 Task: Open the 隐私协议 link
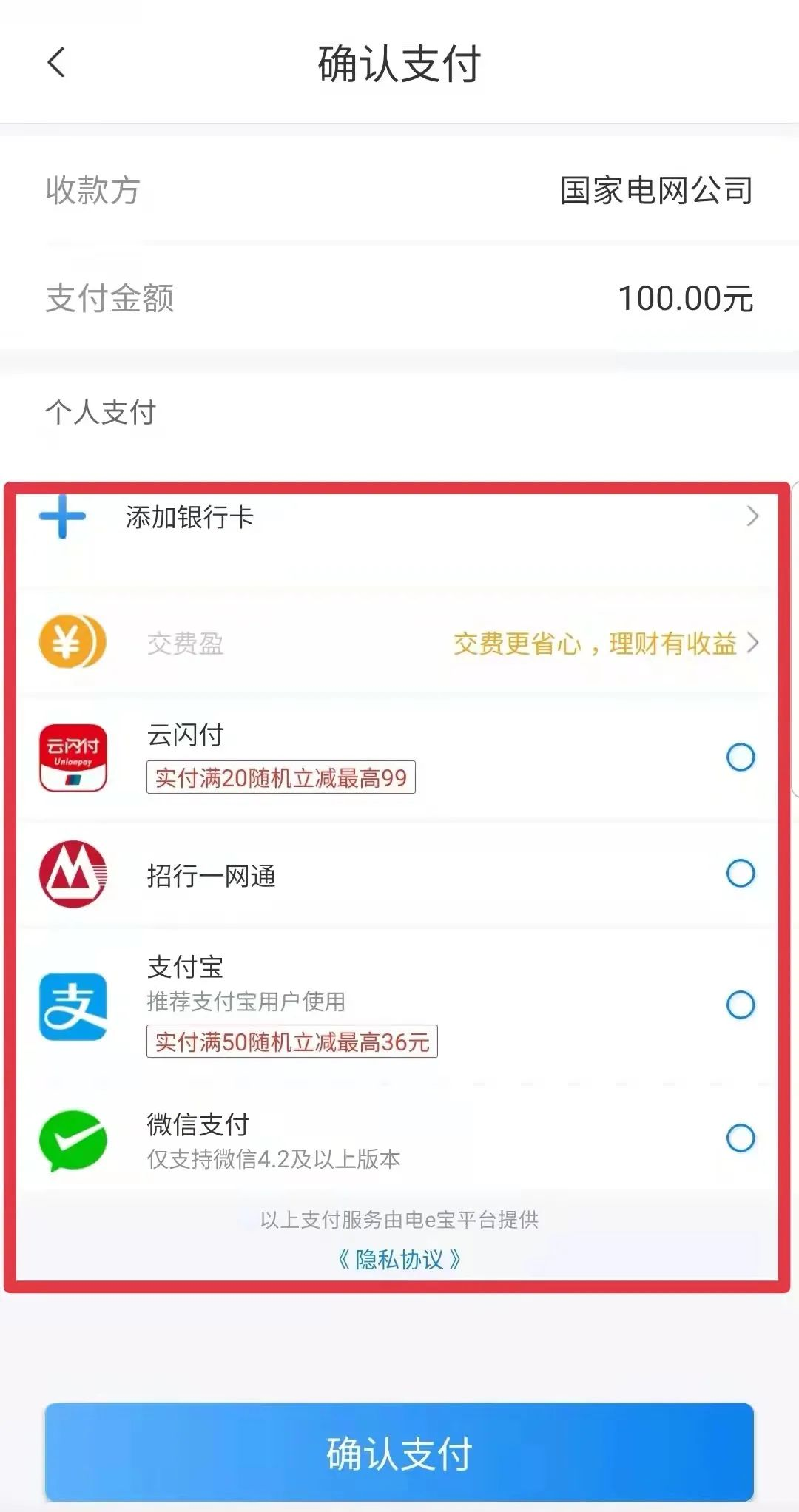399,1259
